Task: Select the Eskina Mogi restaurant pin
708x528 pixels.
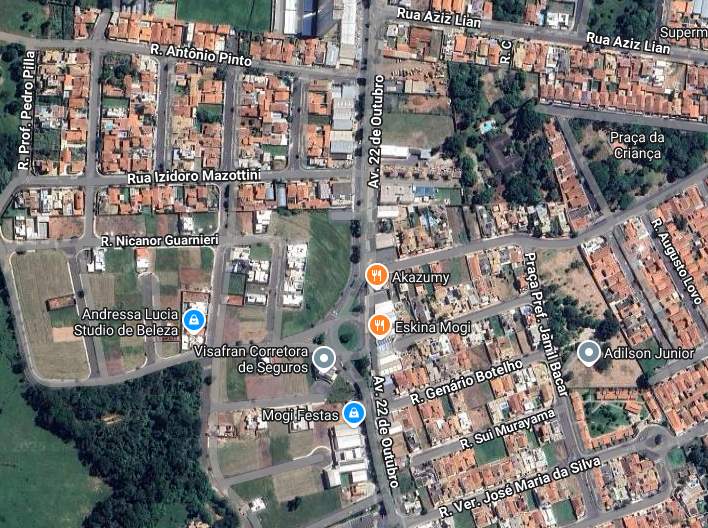Action: (379, 324)
